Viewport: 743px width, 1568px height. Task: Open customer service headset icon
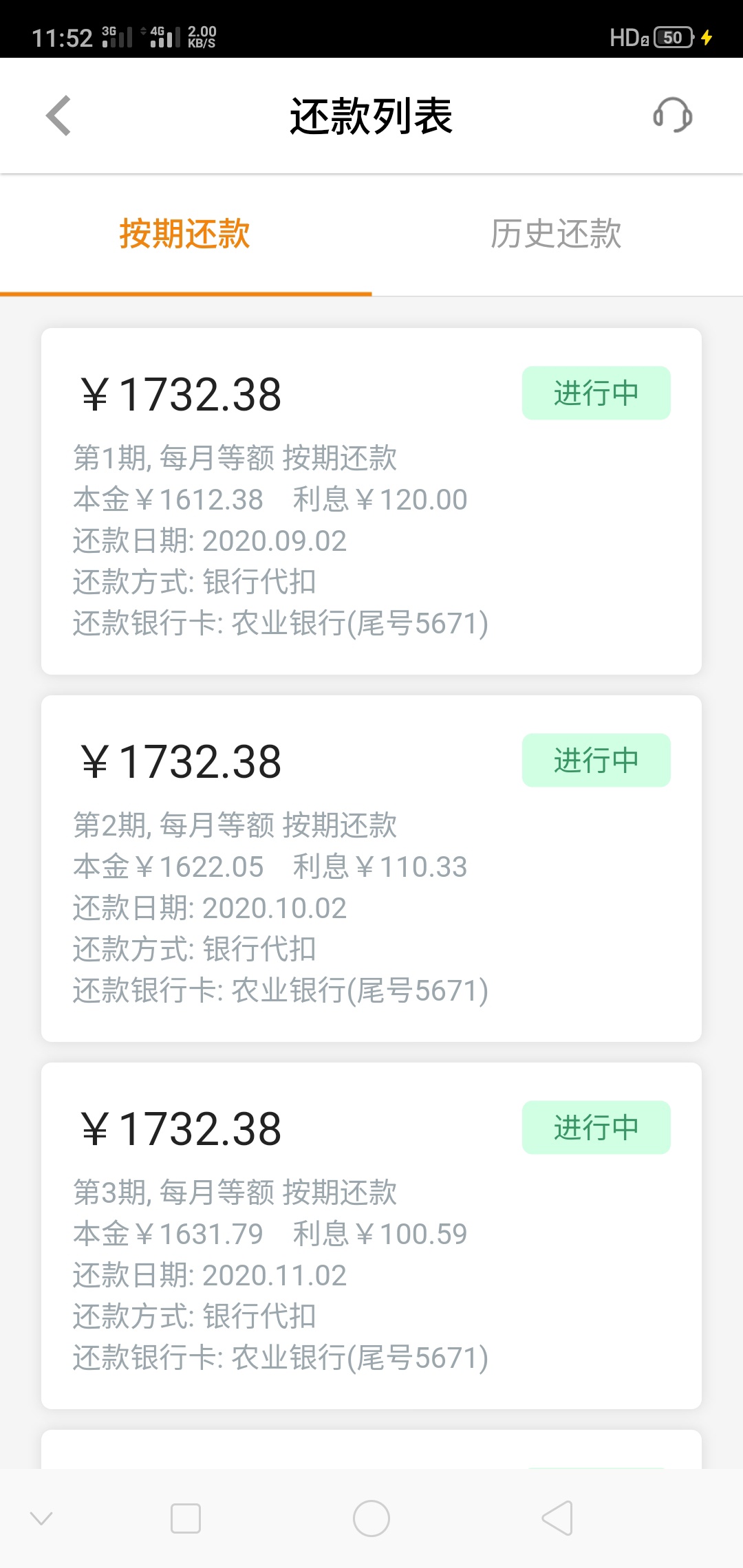tap(672, 115)
